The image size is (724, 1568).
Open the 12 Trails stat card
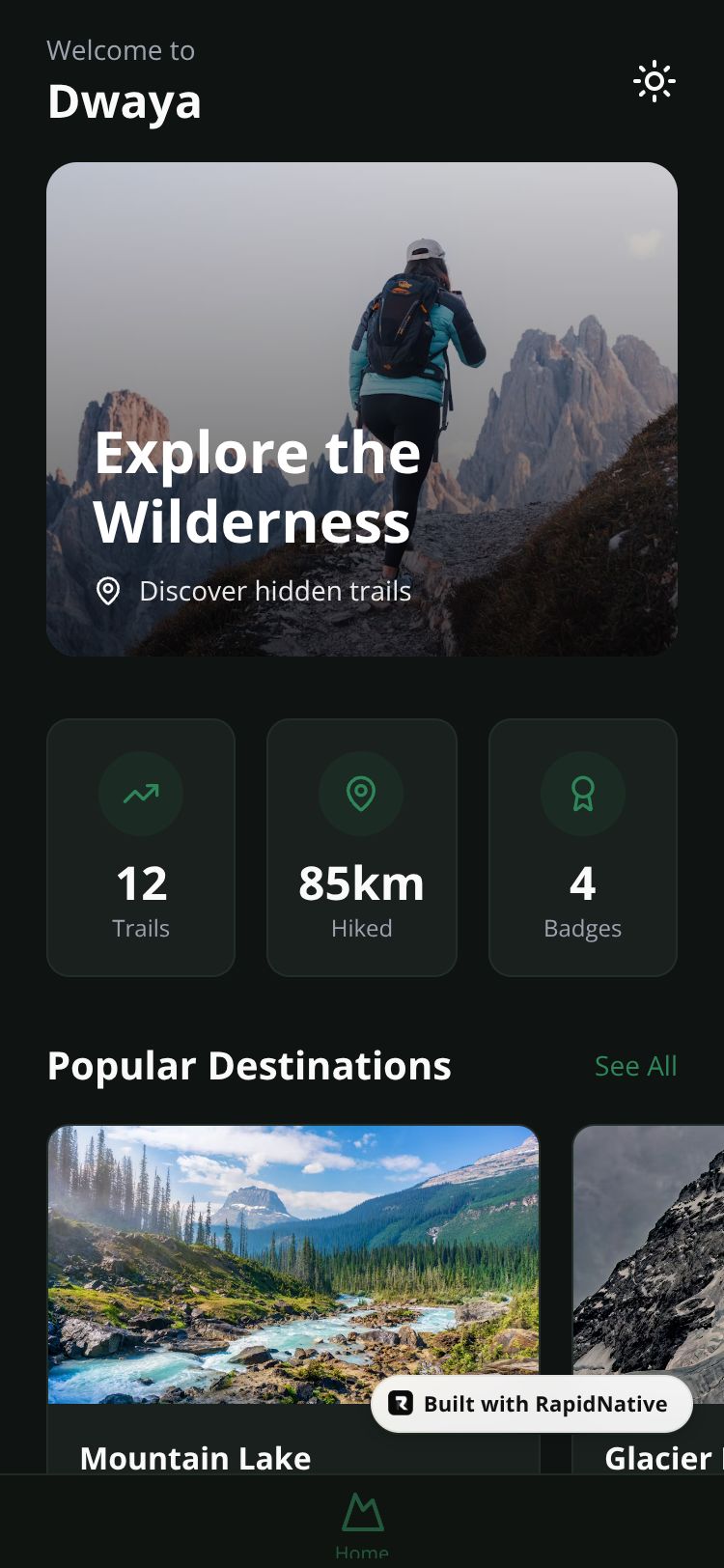point(141,848)
